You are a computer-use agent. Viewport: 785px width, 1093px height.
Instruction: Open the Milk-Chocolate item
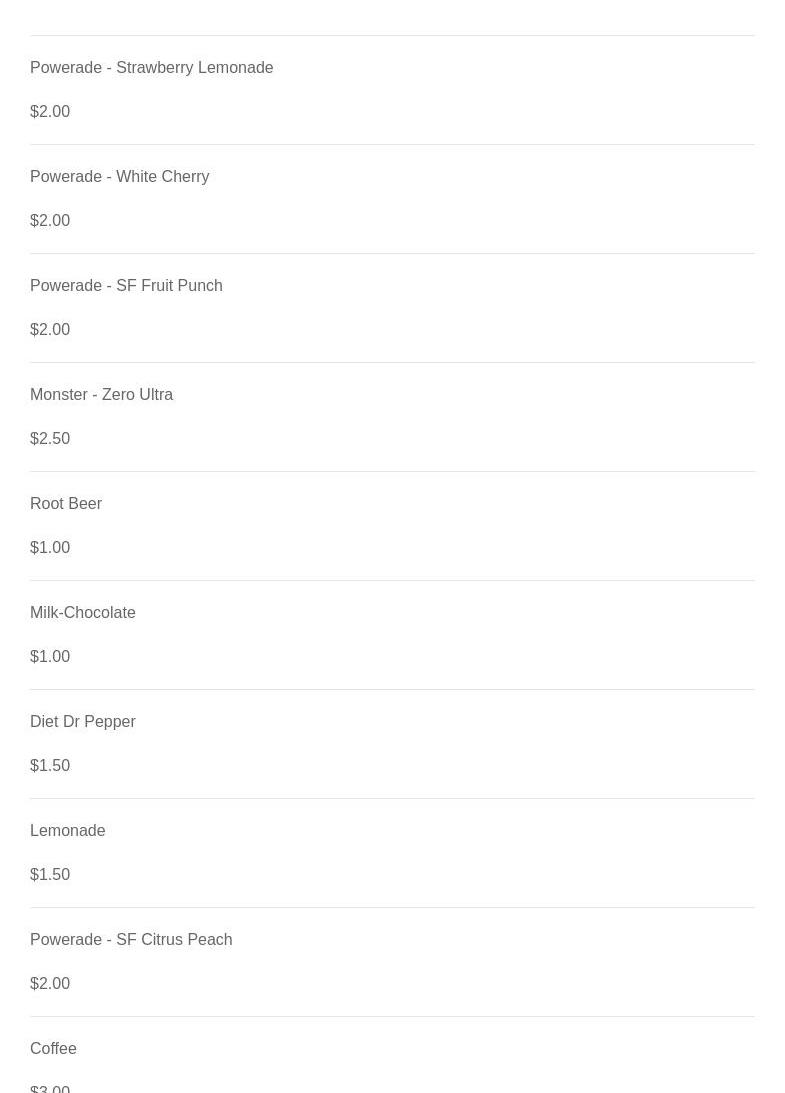tap(83, 613)
